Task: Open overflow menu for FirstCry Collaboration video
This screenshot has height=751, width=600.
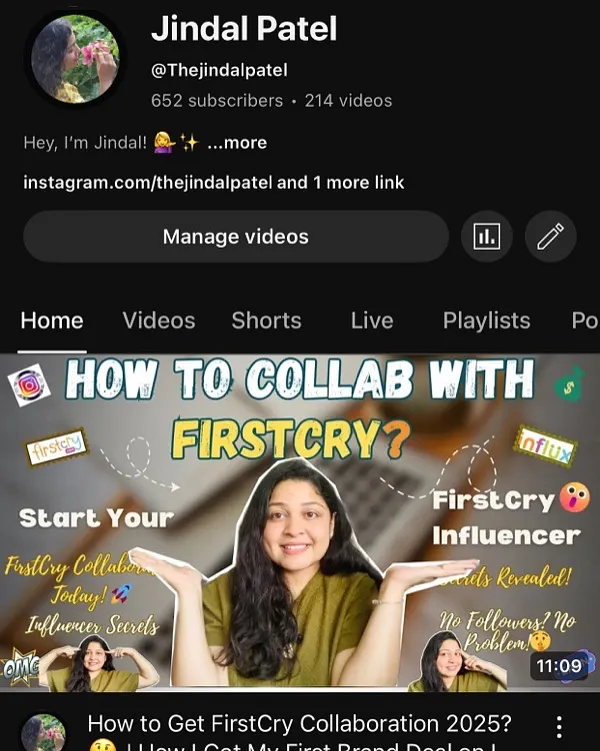Action: click(560, 727)
